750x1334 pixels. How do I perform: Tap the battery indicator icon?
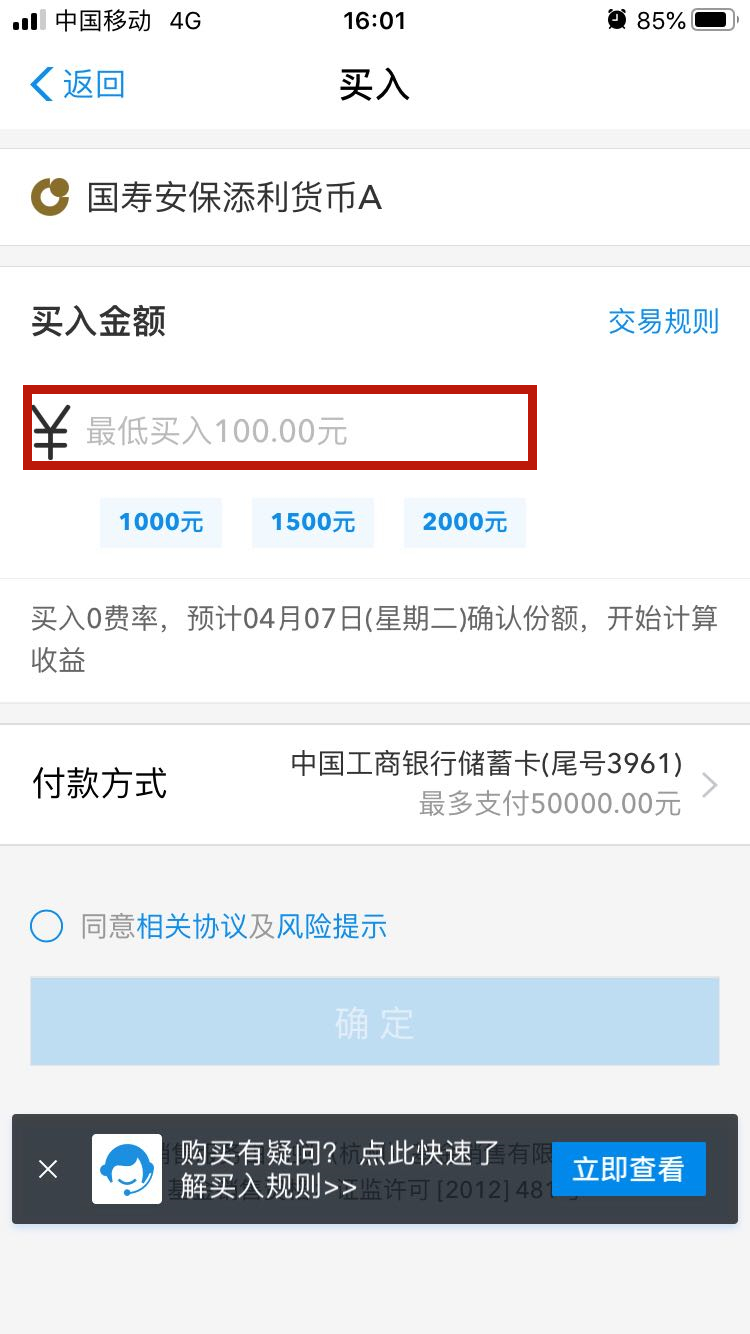[712, 18]
